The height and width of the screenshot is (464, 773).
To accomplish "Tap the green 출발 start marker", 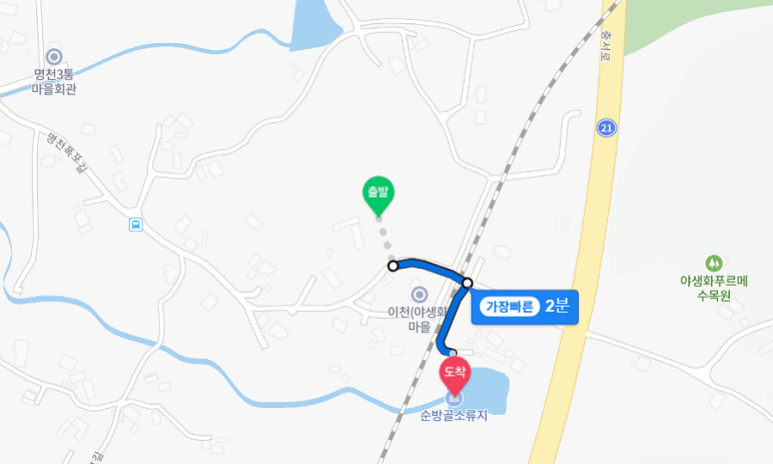I will click(378, 194).
